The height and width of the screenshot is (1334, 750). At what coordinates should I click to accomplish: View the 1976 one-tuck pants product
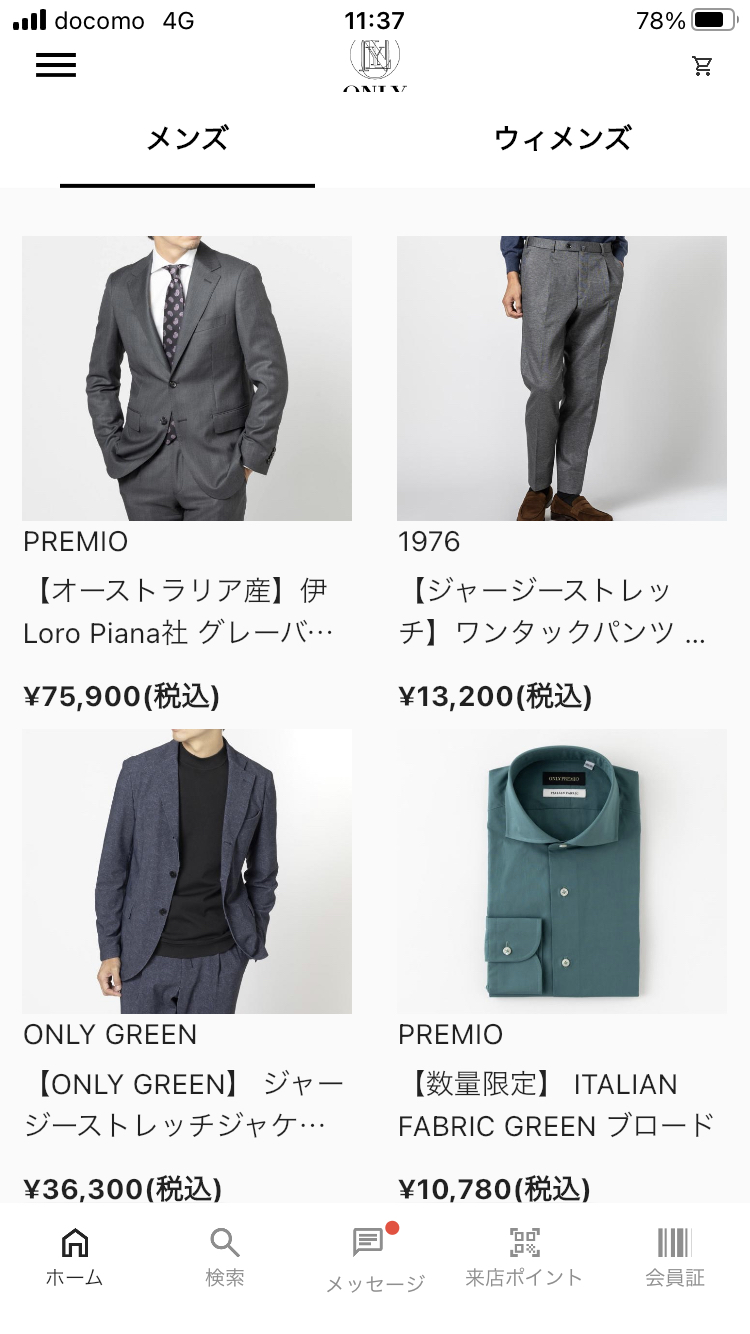(562, 379)
